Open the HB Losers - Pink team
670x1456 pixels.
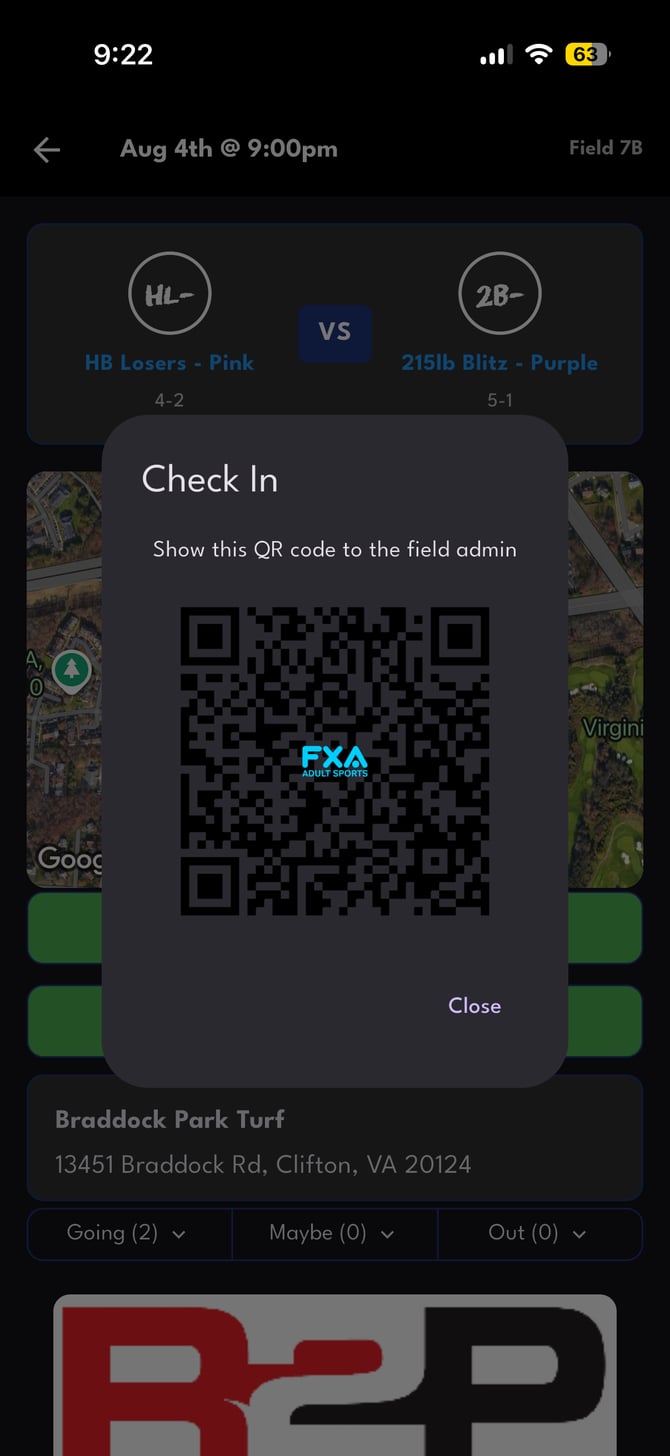click(169, 362)
